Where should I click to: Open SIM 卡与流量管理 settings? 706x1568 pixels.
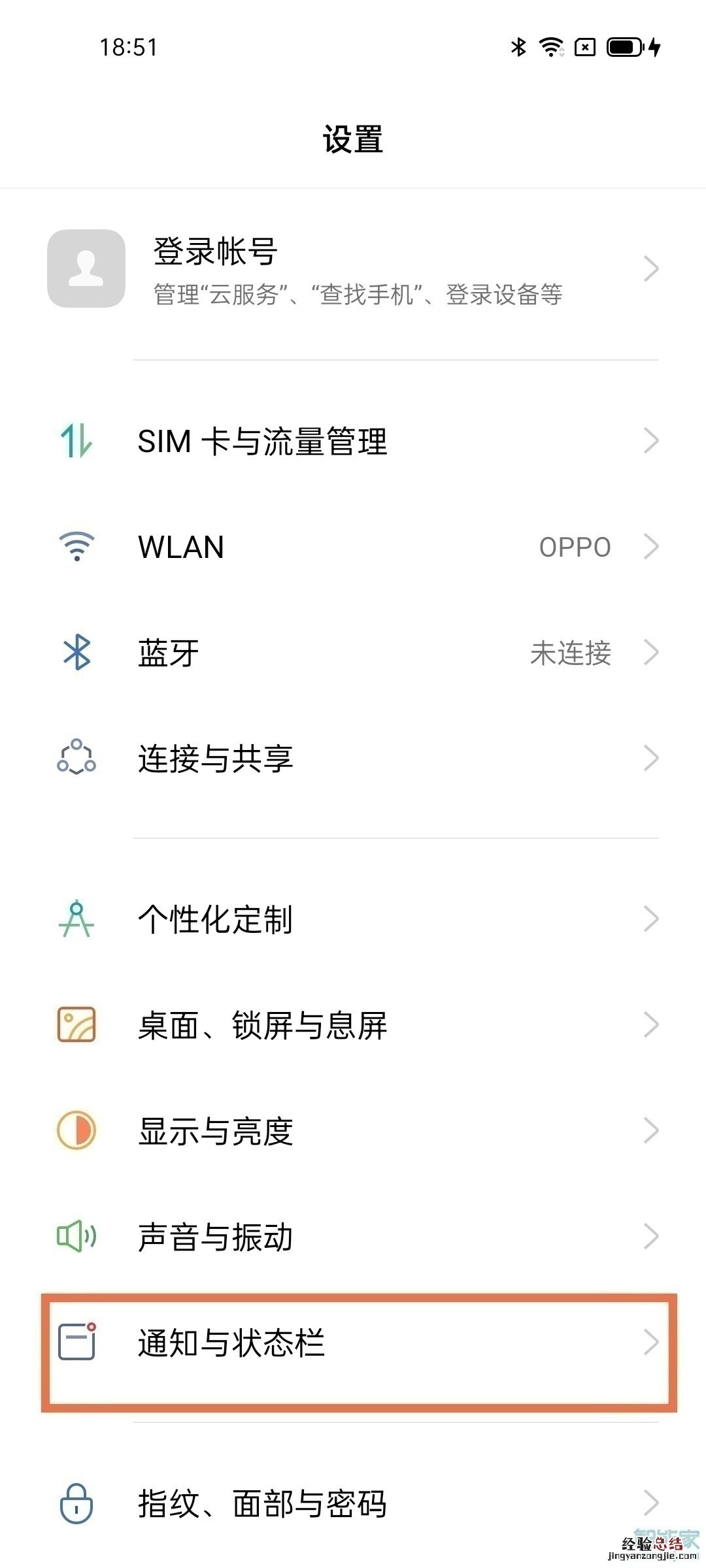click(353, 441)
